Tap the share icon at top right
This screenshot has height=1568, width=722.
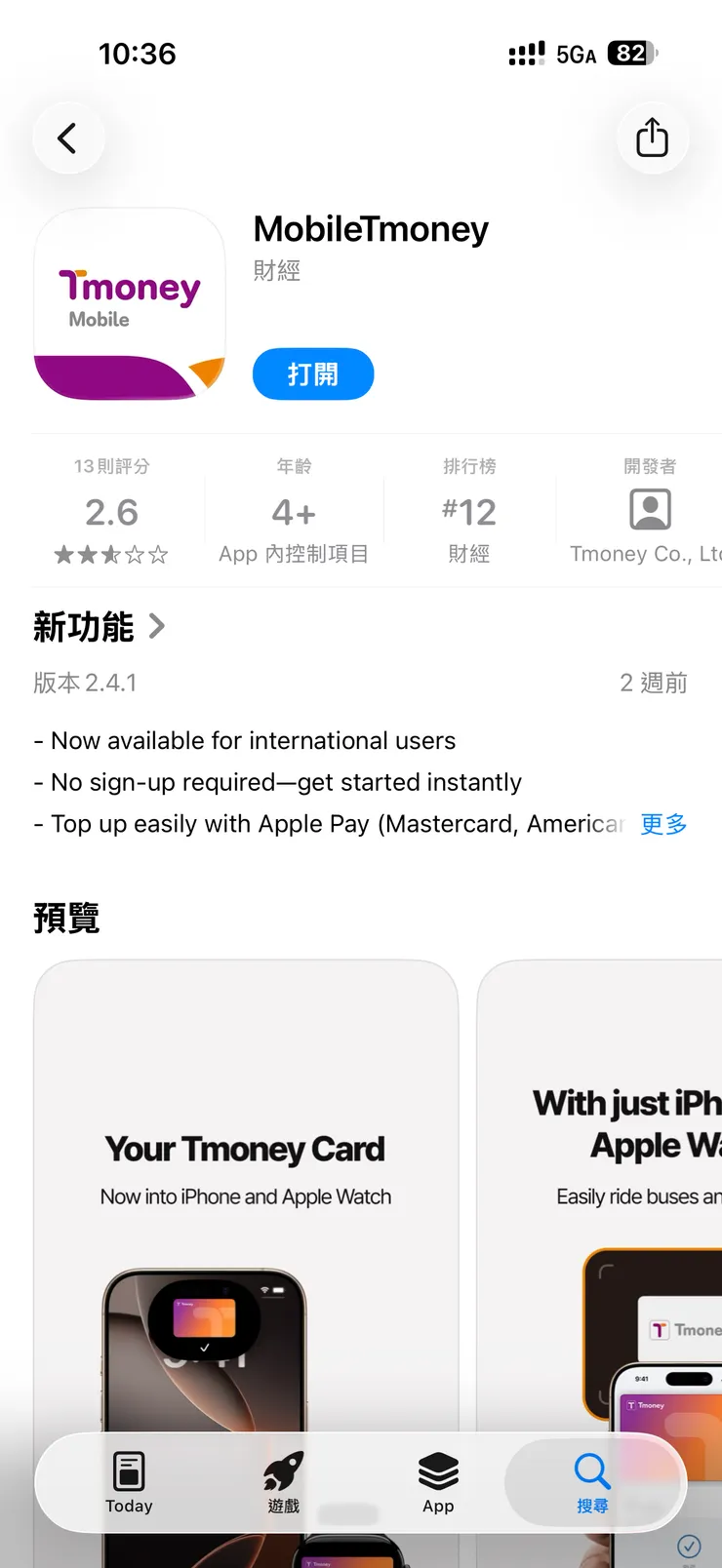click(x=653, y=137)
